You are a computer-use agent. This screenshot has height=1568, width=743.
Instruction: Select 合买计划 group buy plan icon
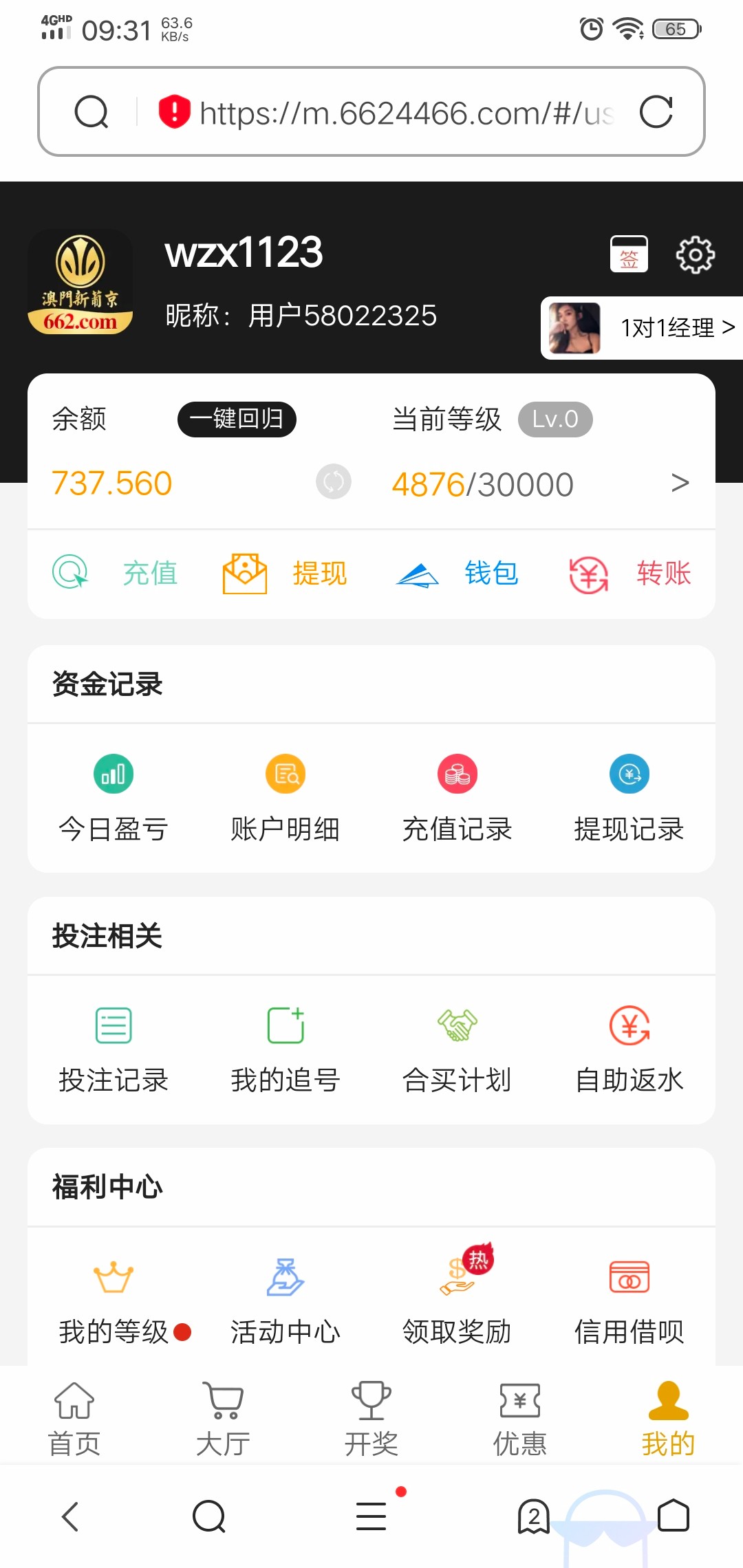(x=457, y=1025)
